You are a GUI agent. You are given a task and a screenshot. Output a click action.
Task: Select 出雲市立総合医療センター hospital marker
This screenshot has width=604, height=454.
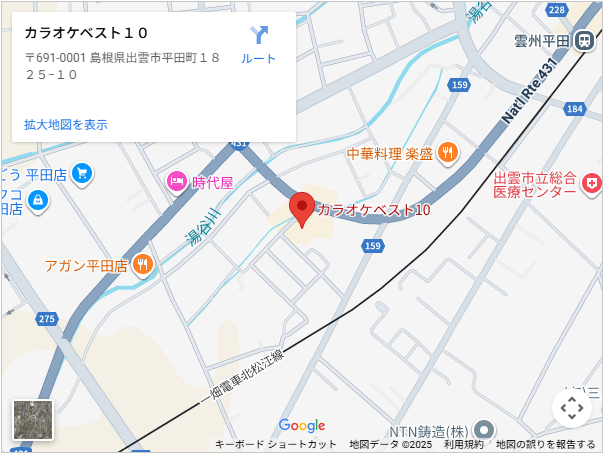coord(592,183)
